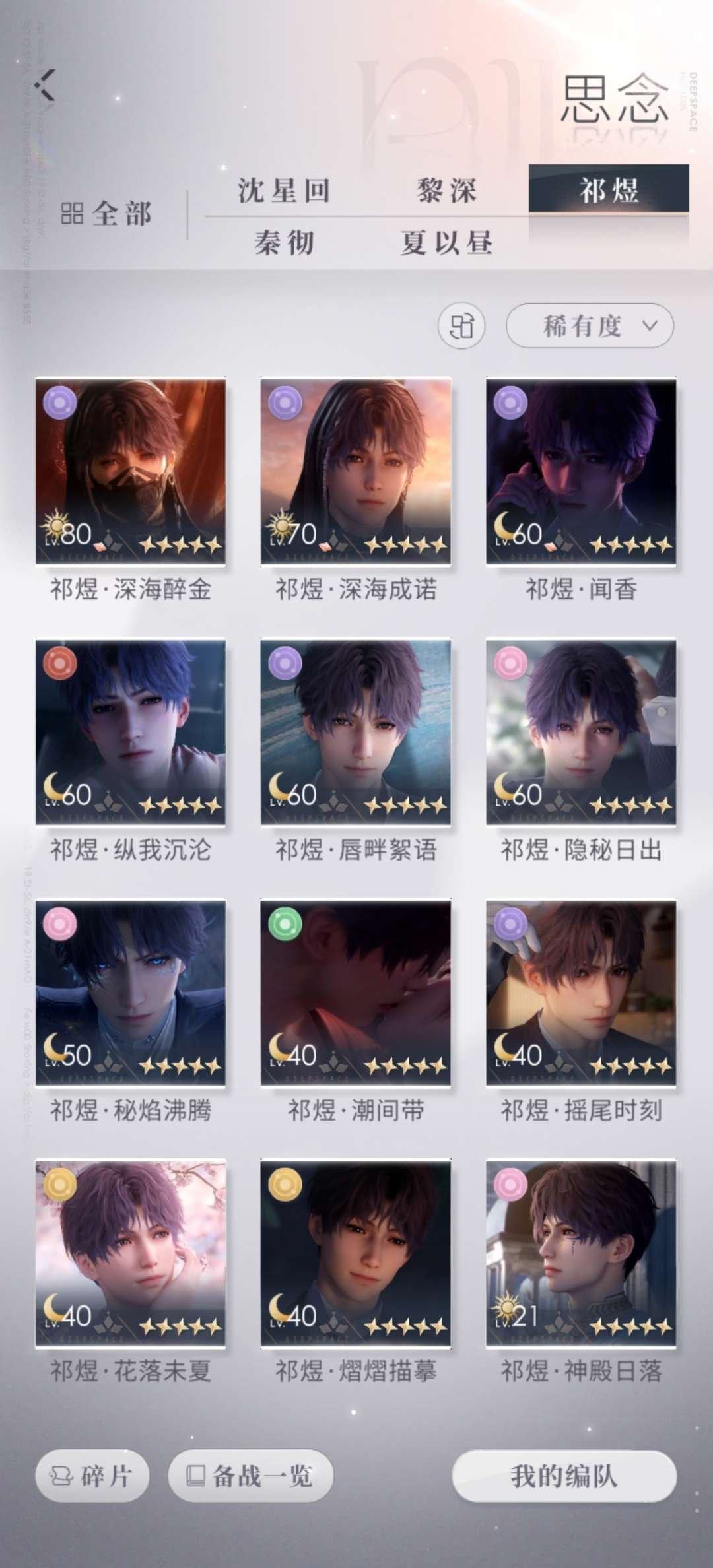Select the 祁煜·秘焰沸腾 card
Viewport: 713px width, 1568px height.
[x=131, y=993]
